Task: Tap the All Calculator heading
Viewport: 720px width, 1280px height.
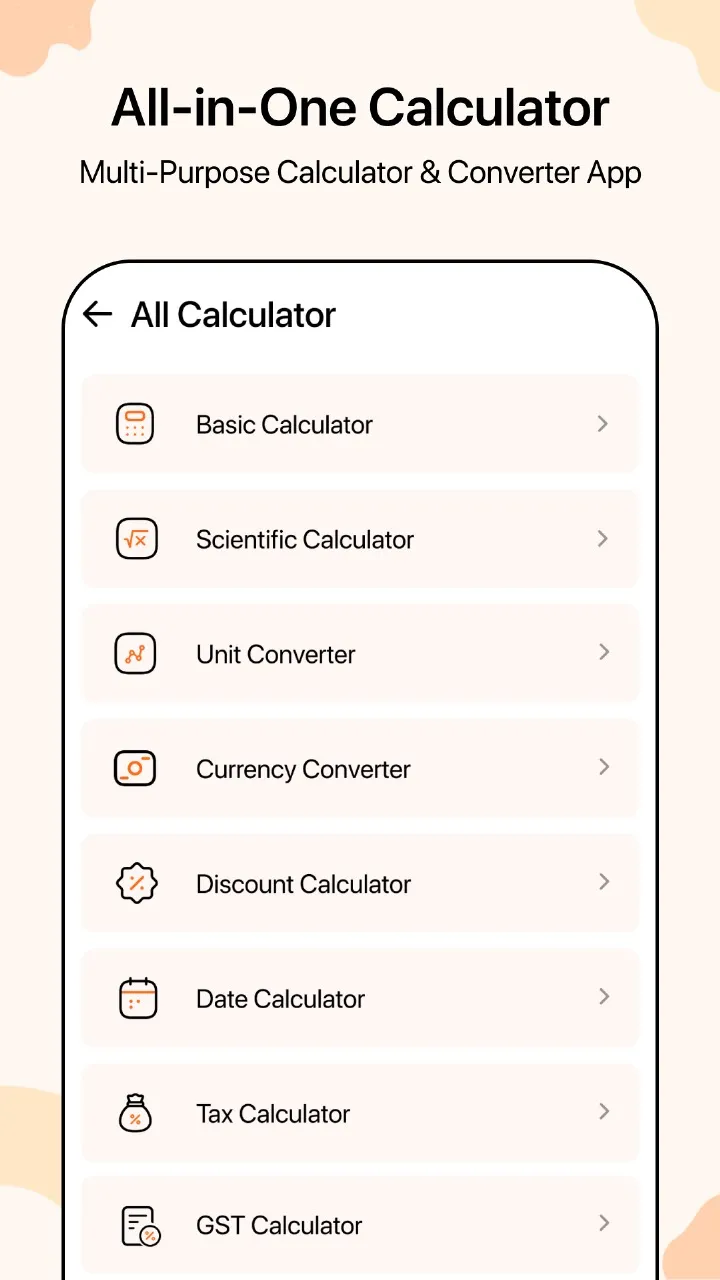Action: [x=232, y=314]
